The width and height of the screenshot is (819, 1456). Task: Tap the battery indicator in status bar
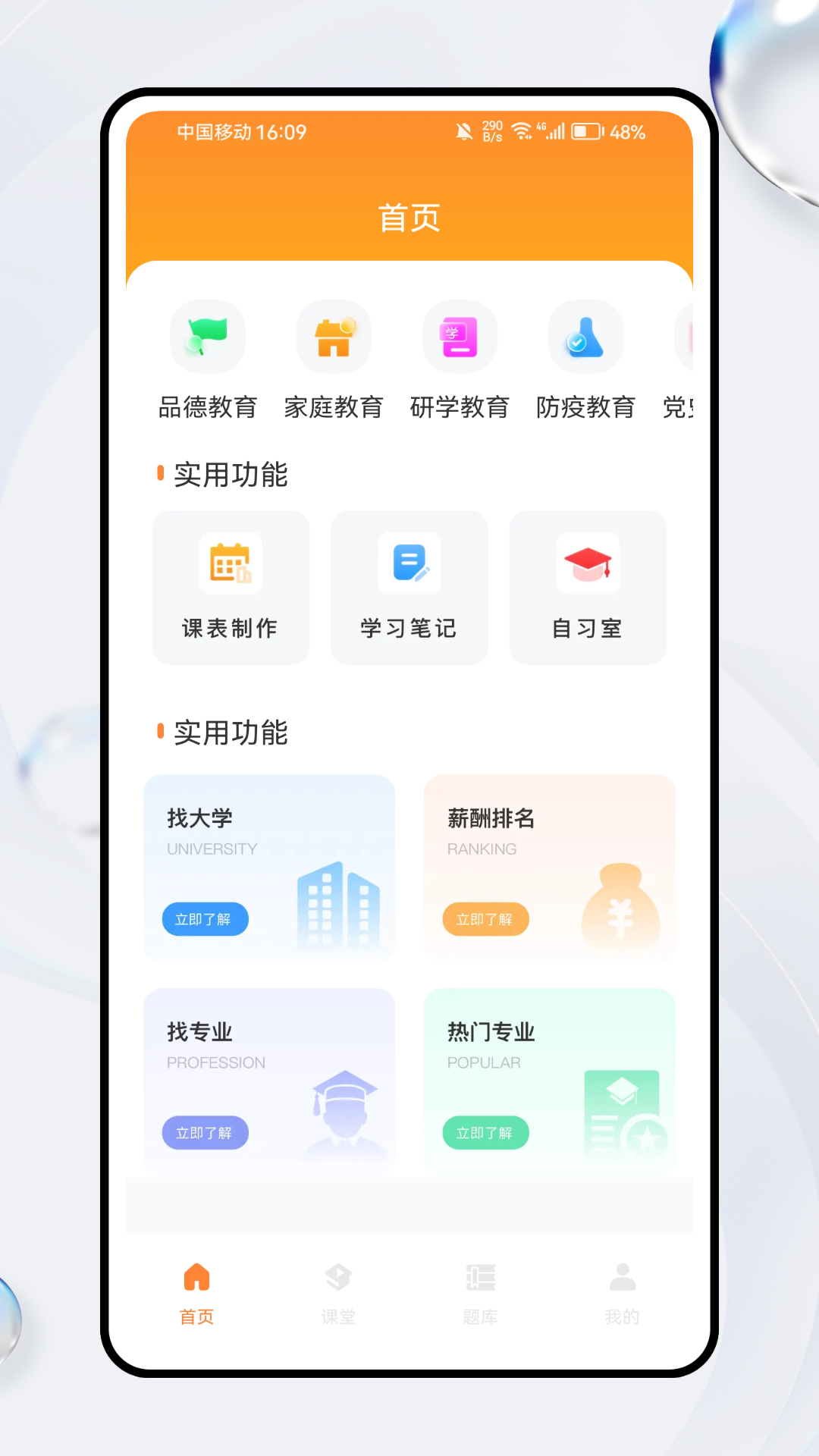pyautogui.click(x=585, y=132)
